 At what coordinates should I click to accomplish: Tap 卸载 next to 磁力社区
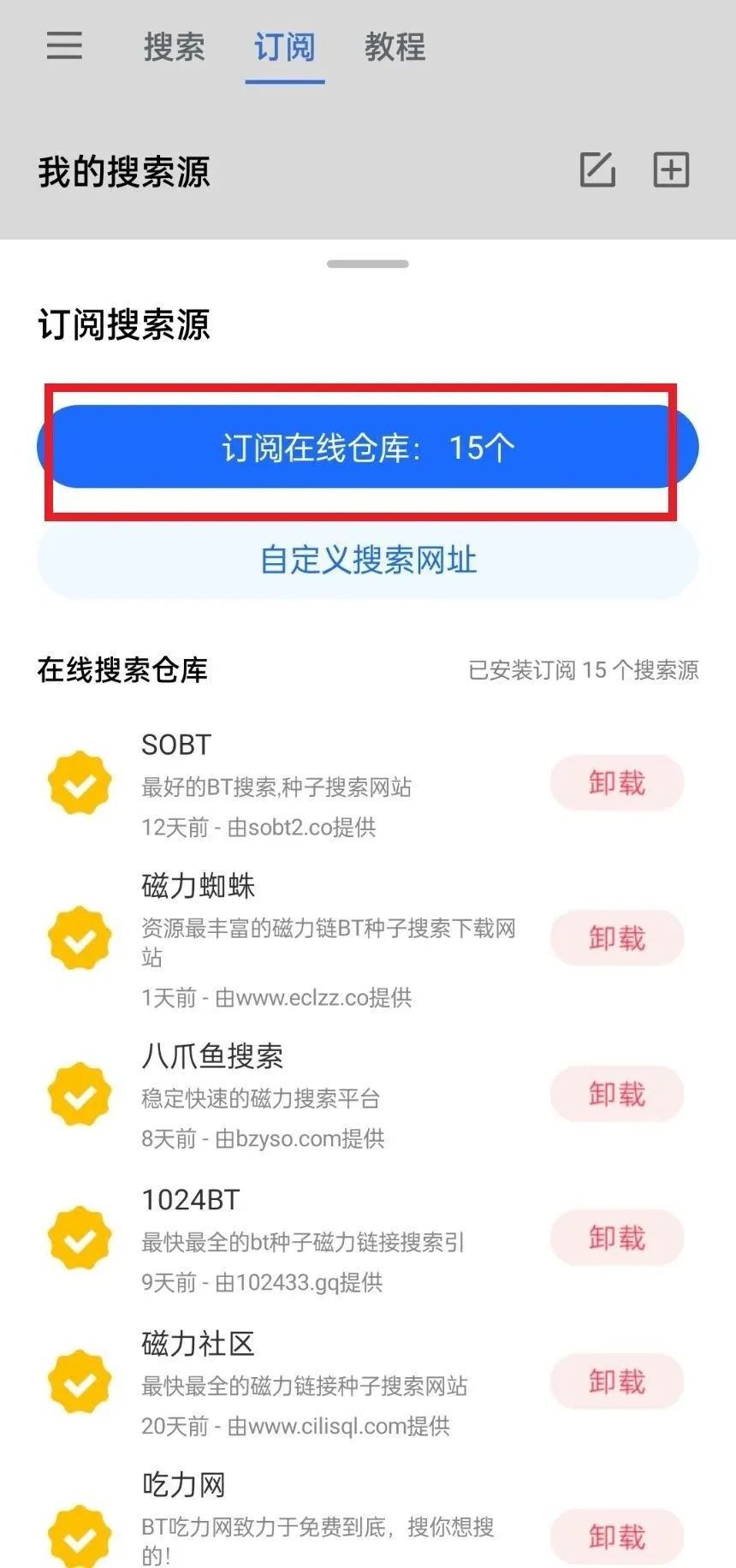(x=616, y=1382)
